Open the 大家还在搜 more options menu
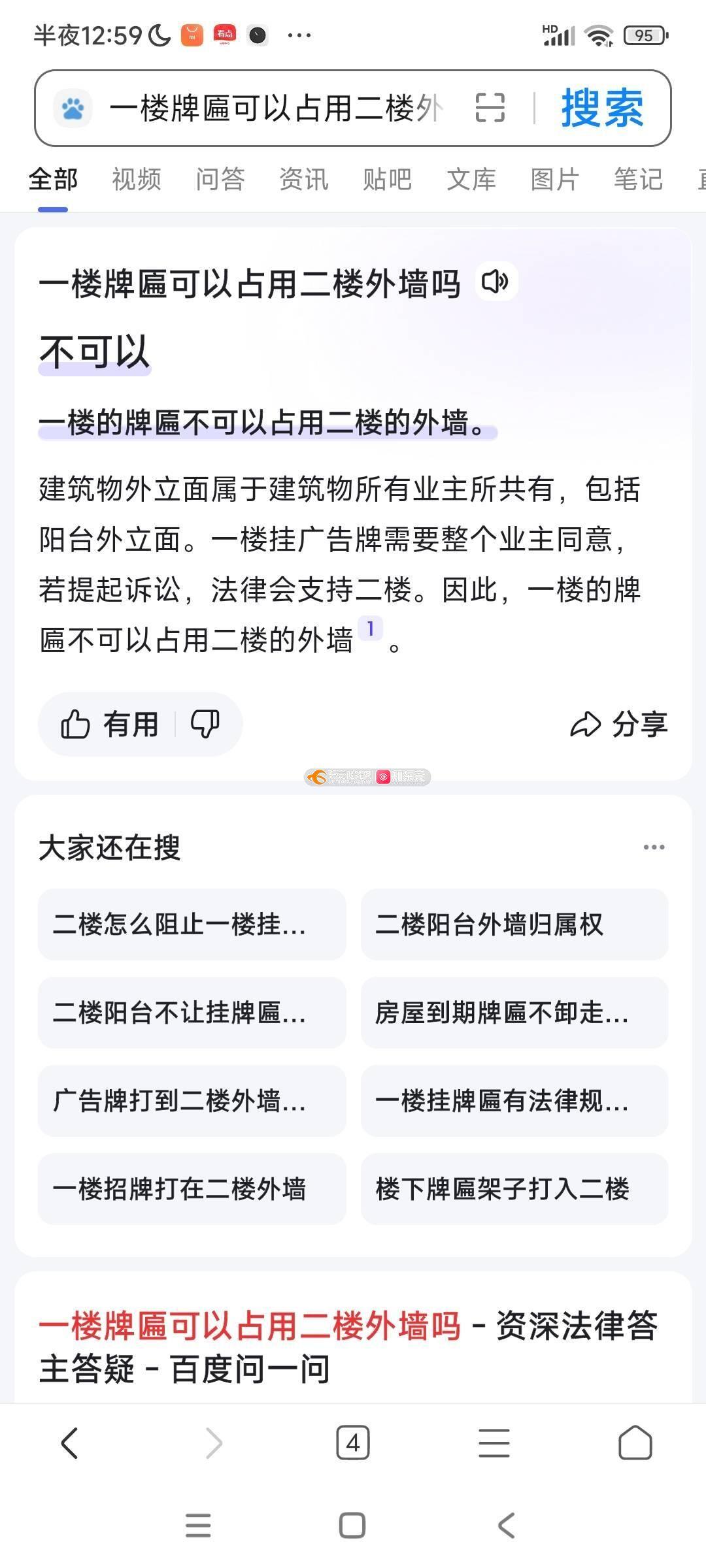This screenshot has width=706, height=1568. tap(654, 847)
